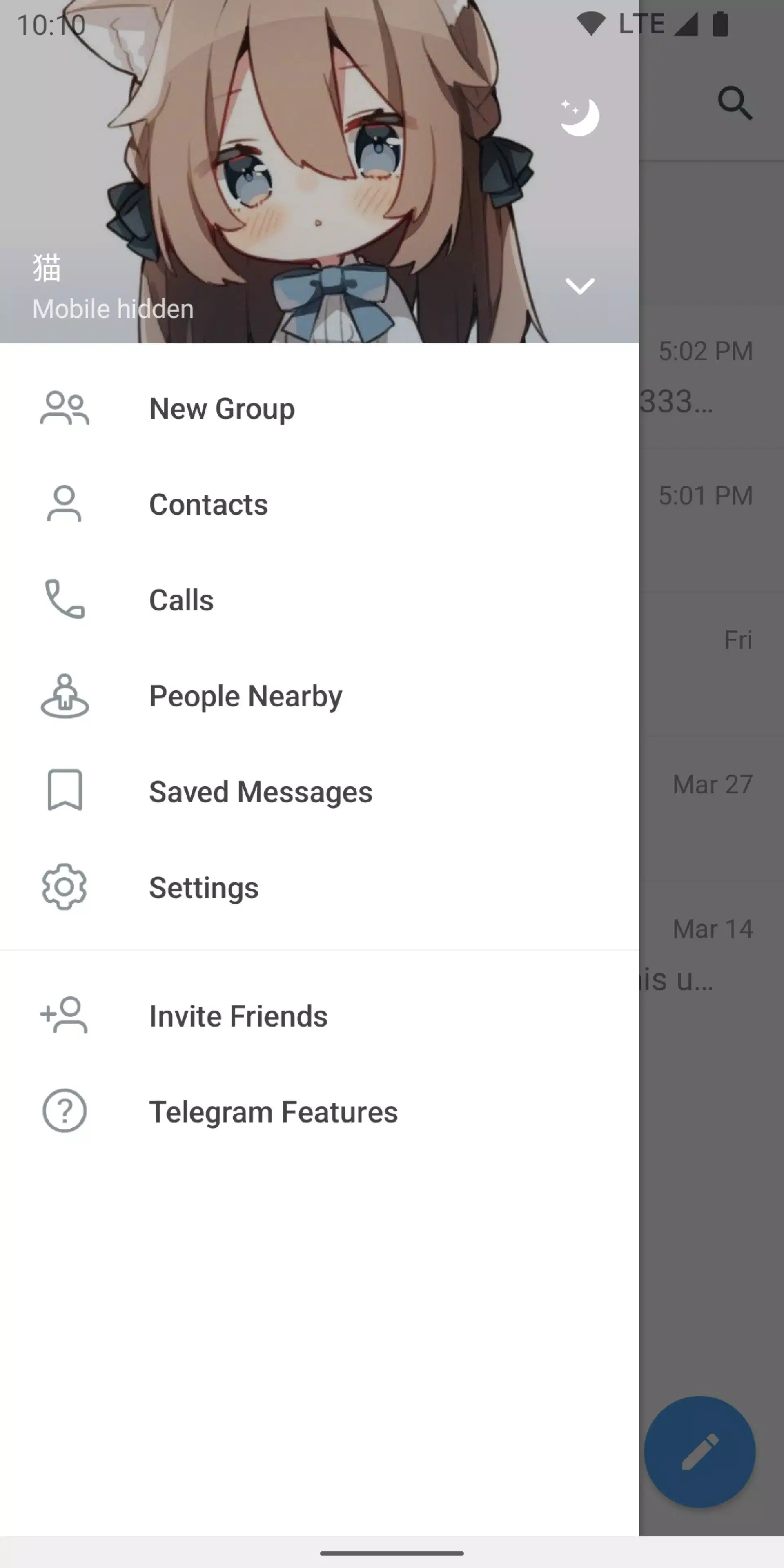The height and width of the screenshot is (1568, 784).
Task: Tap the chat dated Mar 27
Action: click(x=712, y=784)
